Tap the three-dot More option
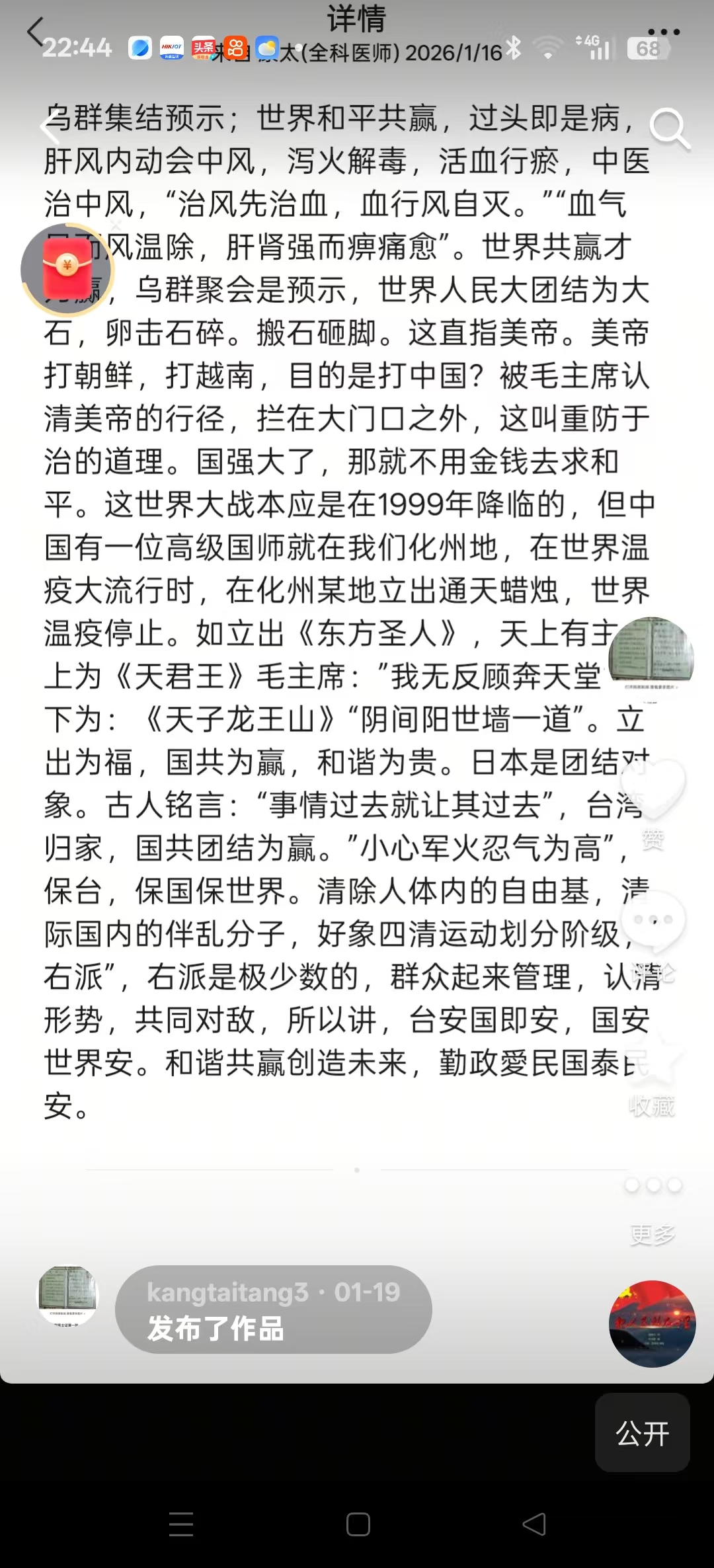This screenshot has width=714, height=1568. click(653, 1185)
